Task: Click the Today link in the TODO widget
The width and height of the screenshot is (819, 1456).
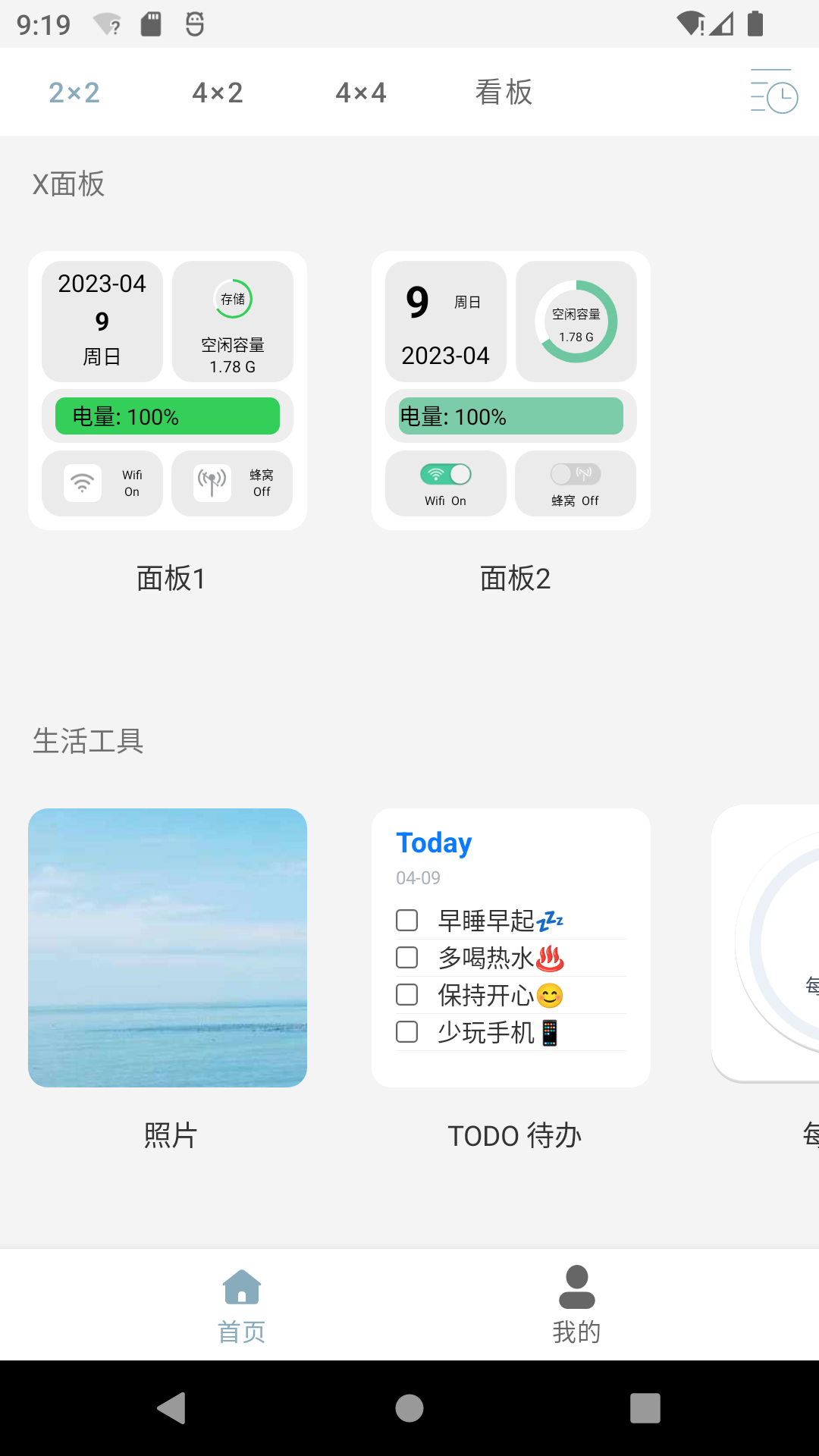Action: (433, 842)
